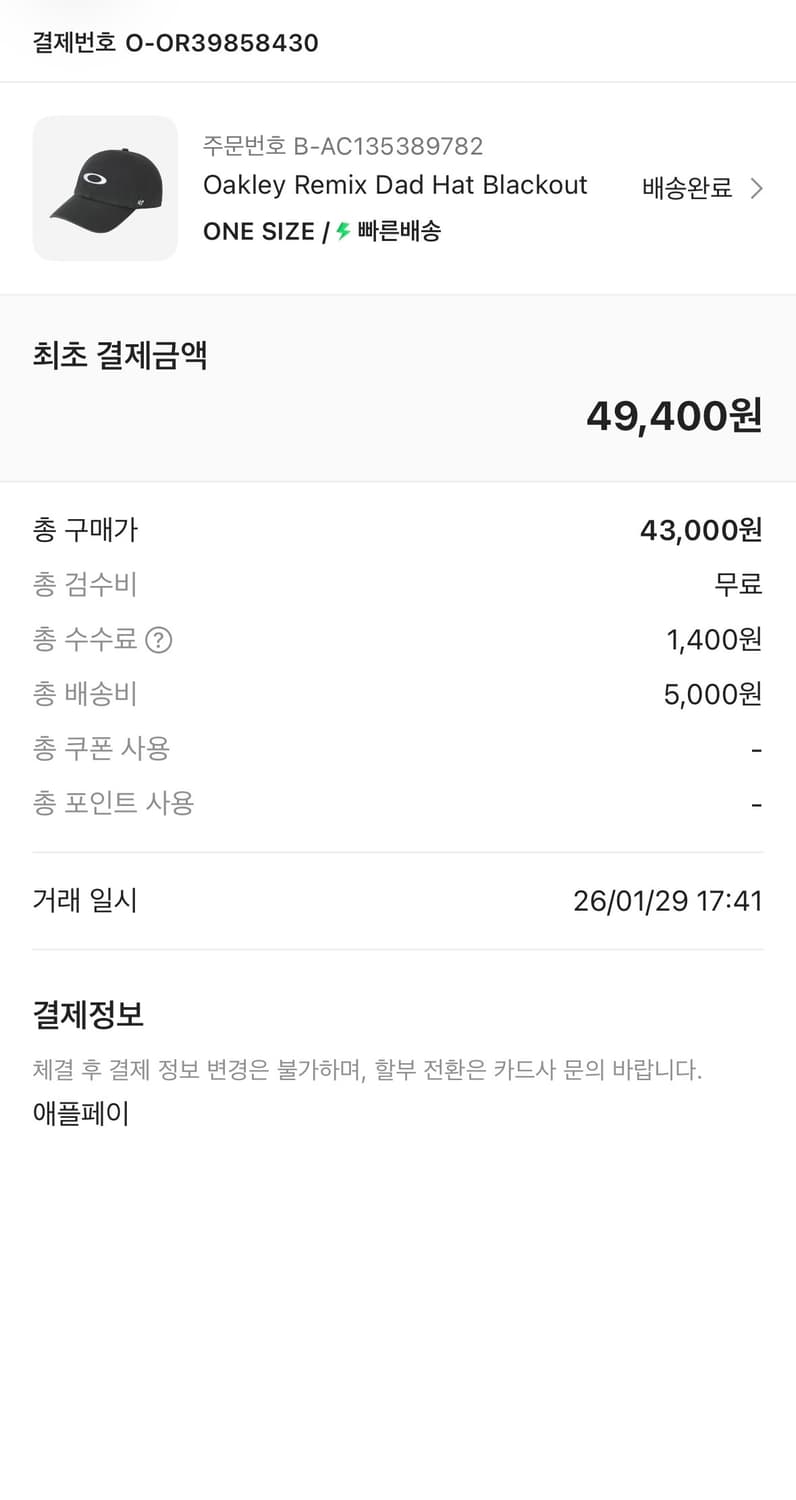Image resolution: width=796 pixels, height=1500 pixels.
Task: Click the order number B-AC135389782
Action: click(343, 147)
